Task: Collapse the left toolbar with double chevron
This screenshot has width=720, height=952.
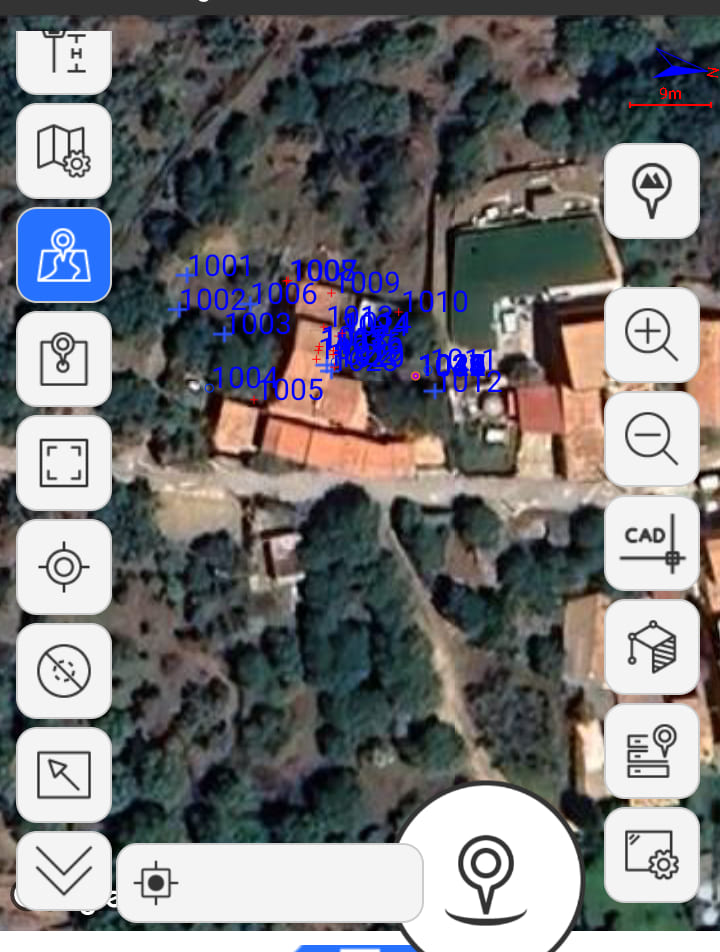Action: (x=63, y=871)
